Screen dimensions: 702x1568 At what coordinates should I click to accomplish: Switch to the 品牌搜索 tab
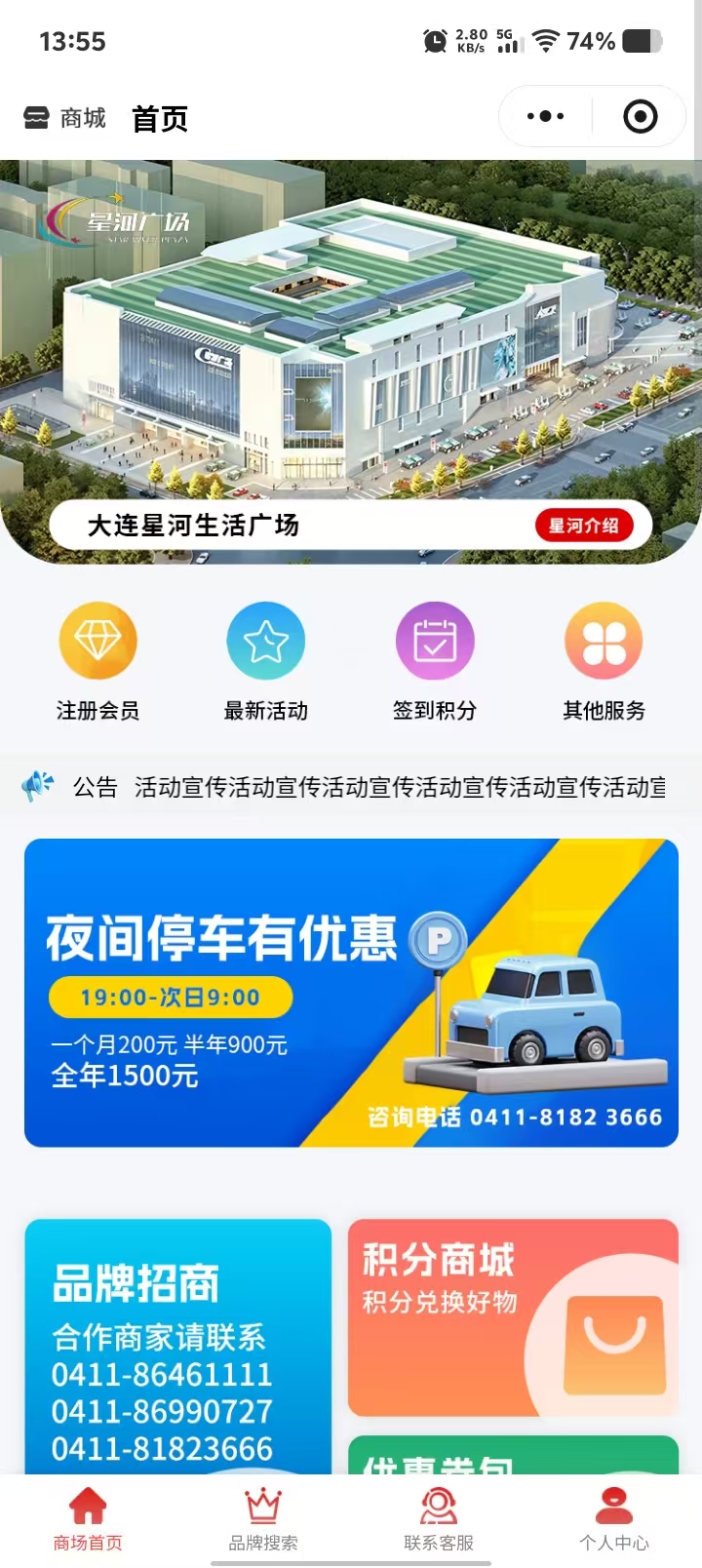(x=263, y=1519)
